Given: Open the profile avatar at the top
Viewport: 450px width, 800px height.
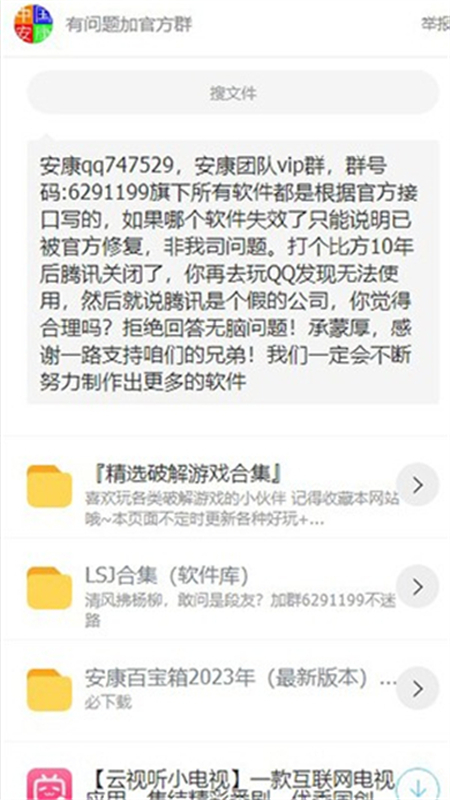Looking at the screenshot, I should 33,23.
